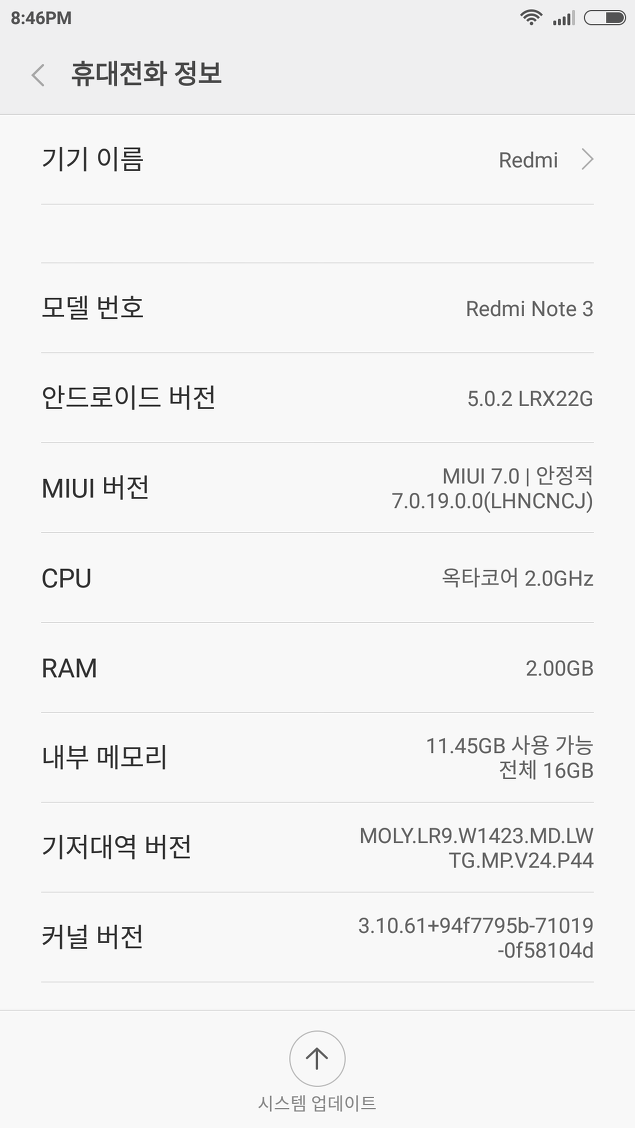
Task: Tap the 안드로이드 버전 row
Action: coord(317,398)
